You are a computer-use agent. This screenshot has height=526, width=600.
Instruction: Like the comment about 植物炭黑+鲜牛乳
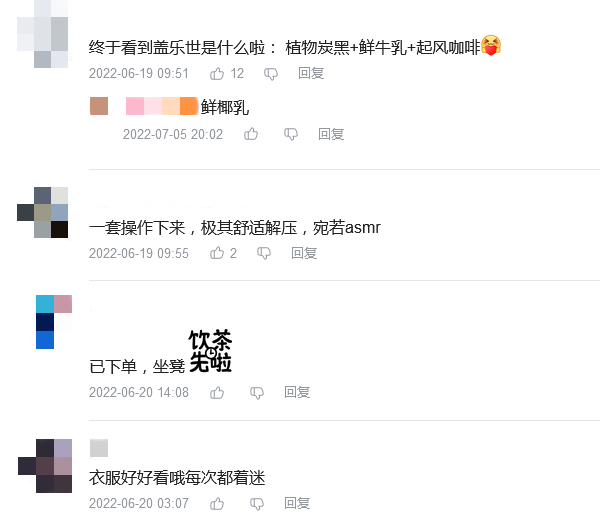coord(218,74)
